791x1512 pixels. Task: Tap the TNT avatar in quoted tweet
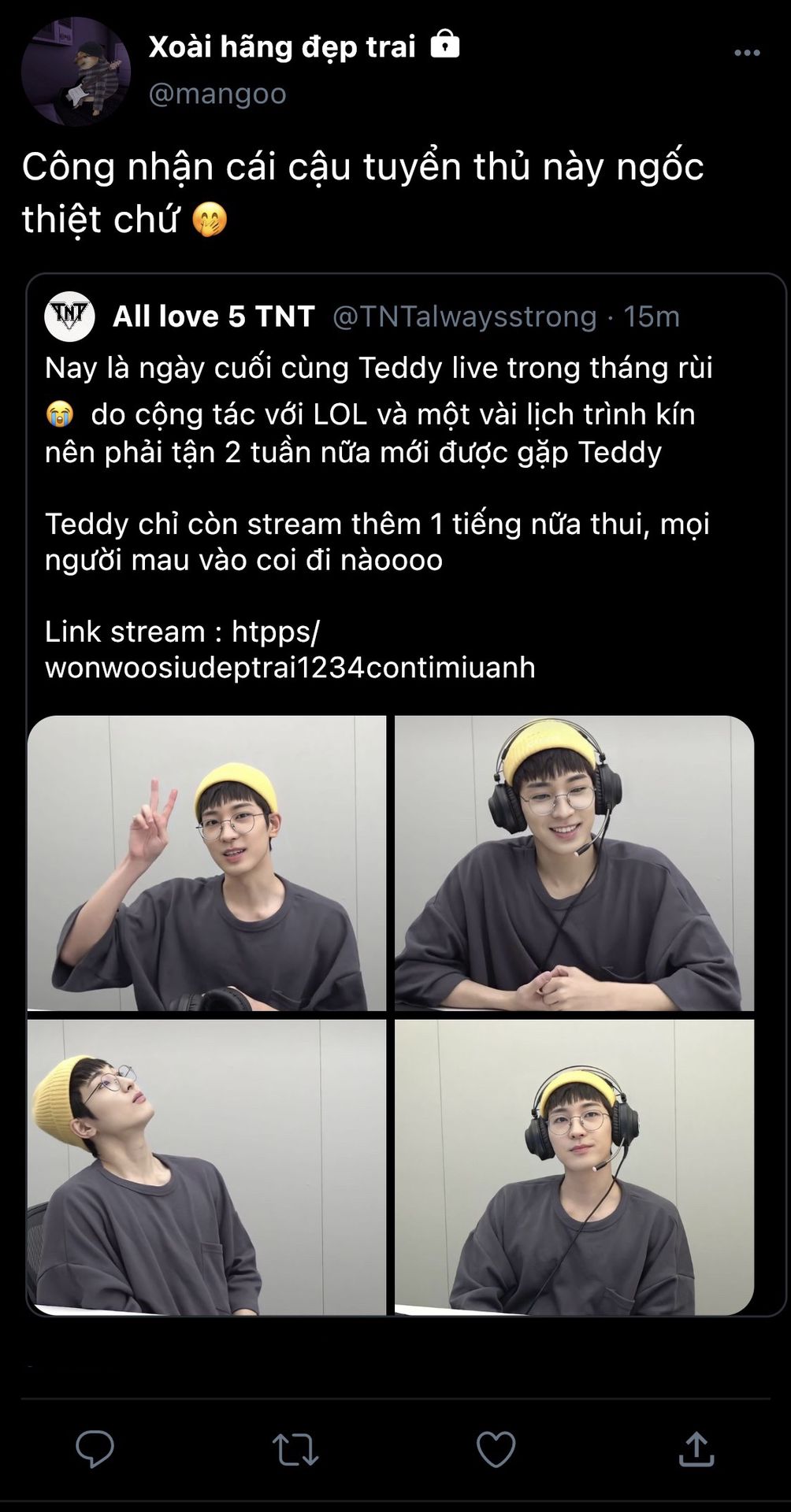[x=70, y=317]
